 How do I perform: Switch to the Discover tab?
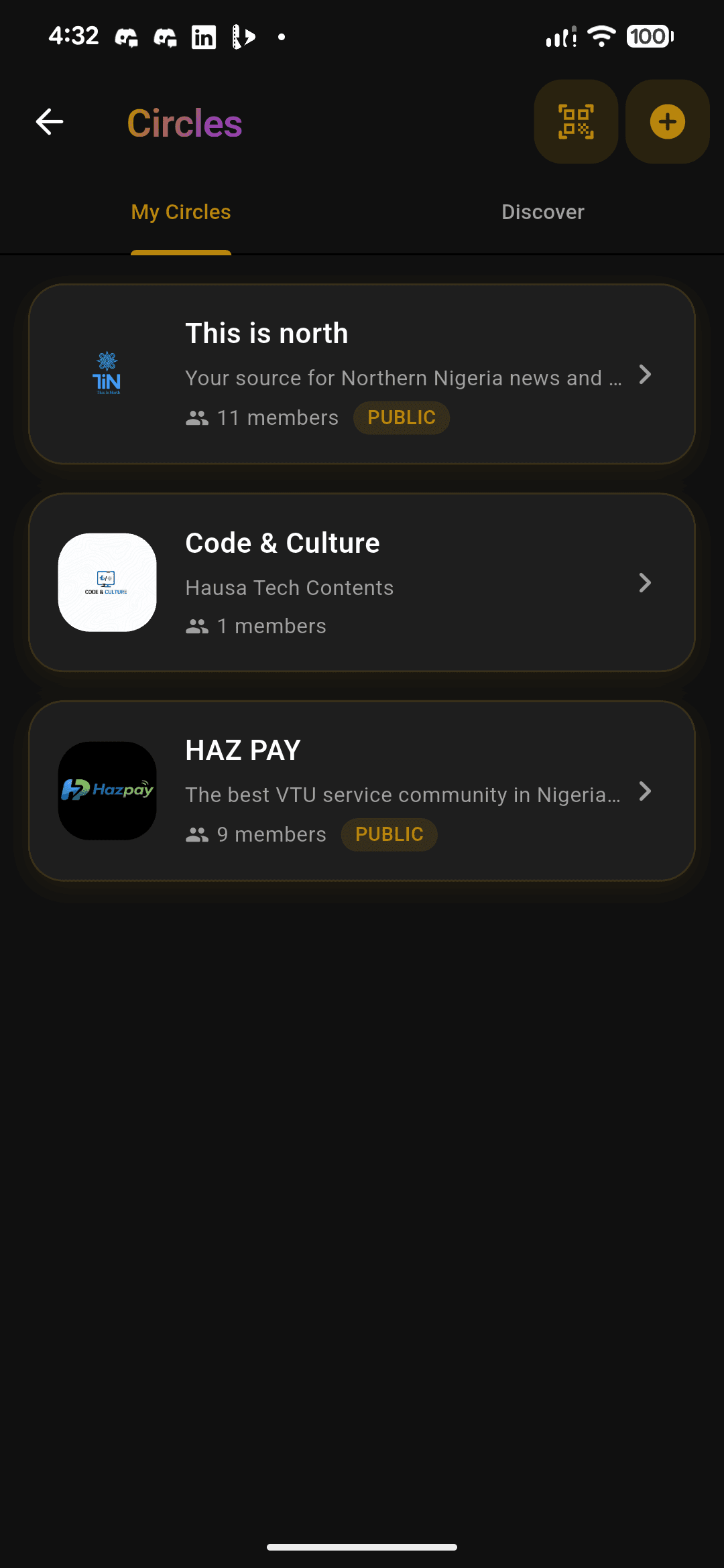(543, 212)
